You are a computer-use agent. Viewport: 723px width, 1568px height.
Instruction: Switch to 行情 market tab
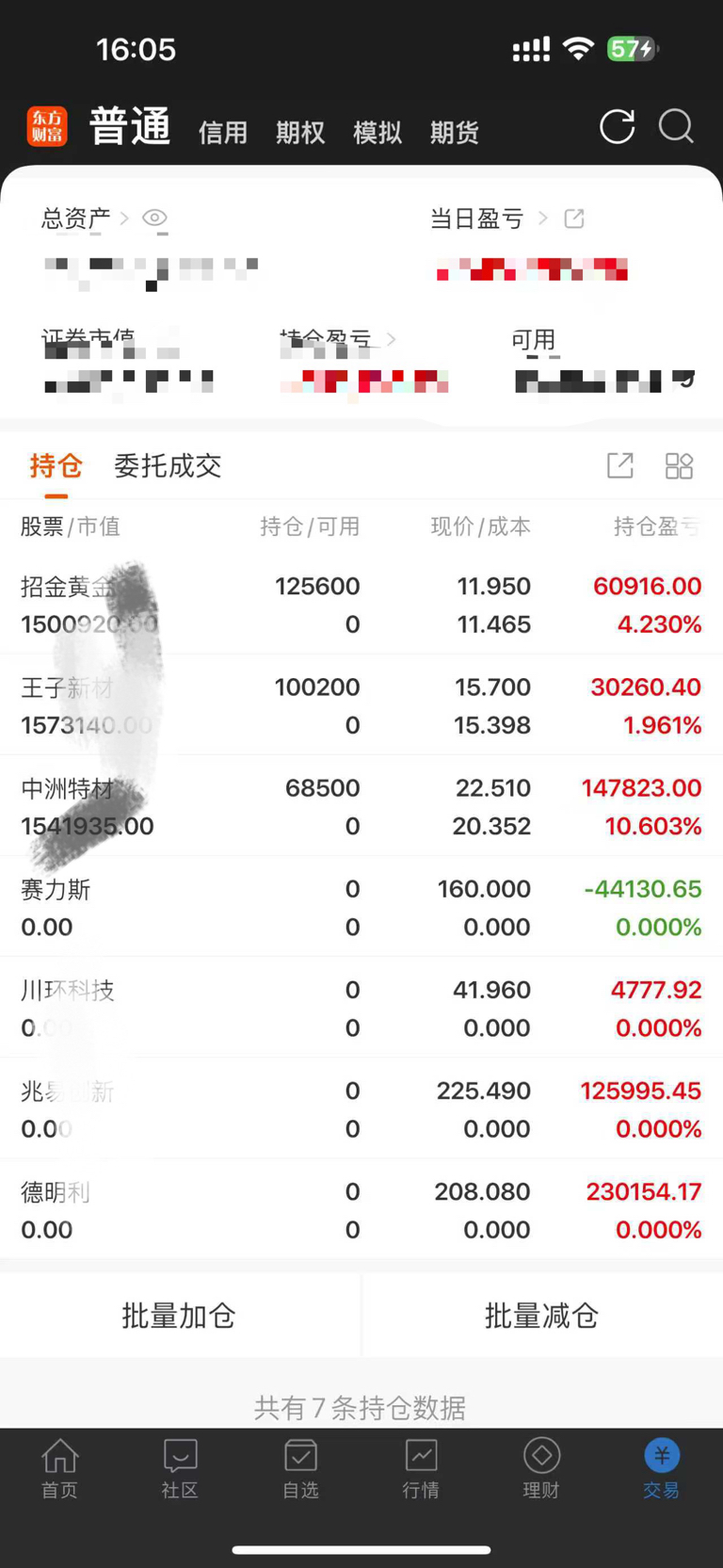click(421, 1468)
